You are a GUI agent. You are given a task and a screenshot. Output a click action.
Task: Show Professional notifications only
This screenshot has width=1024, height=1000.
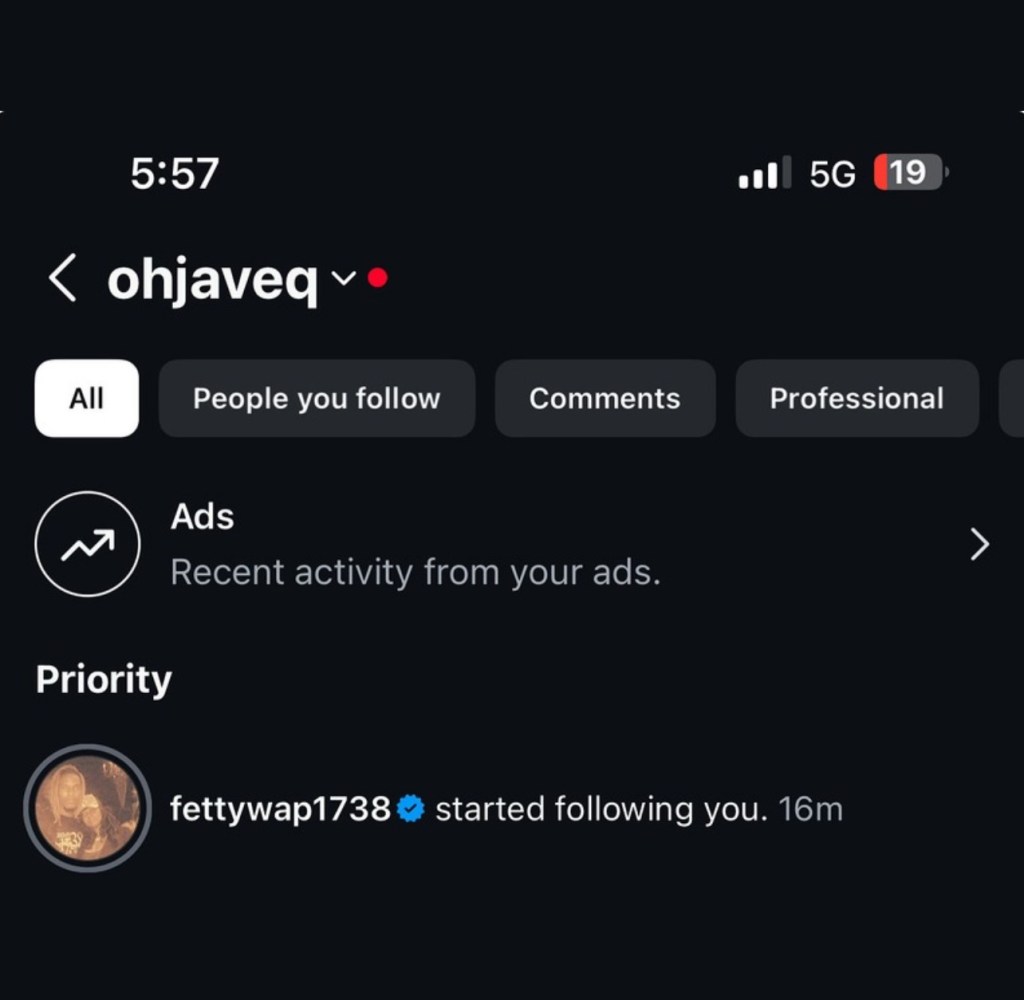[856, 398]
